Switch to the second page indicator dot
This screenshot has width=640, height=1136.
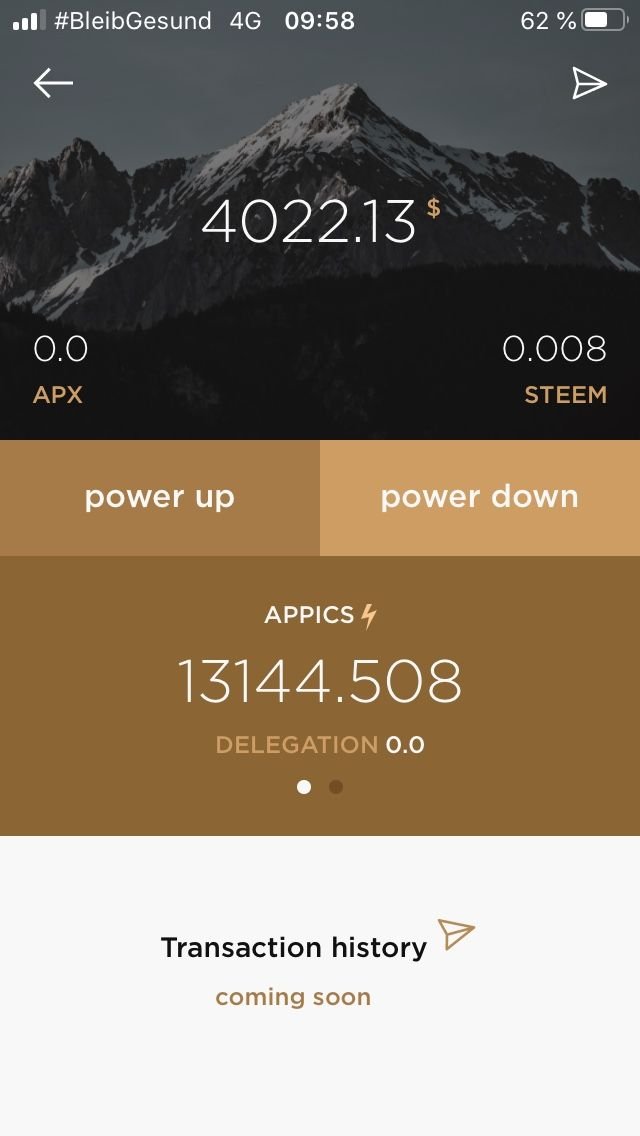pyautogui.click(x=336, y=787)
